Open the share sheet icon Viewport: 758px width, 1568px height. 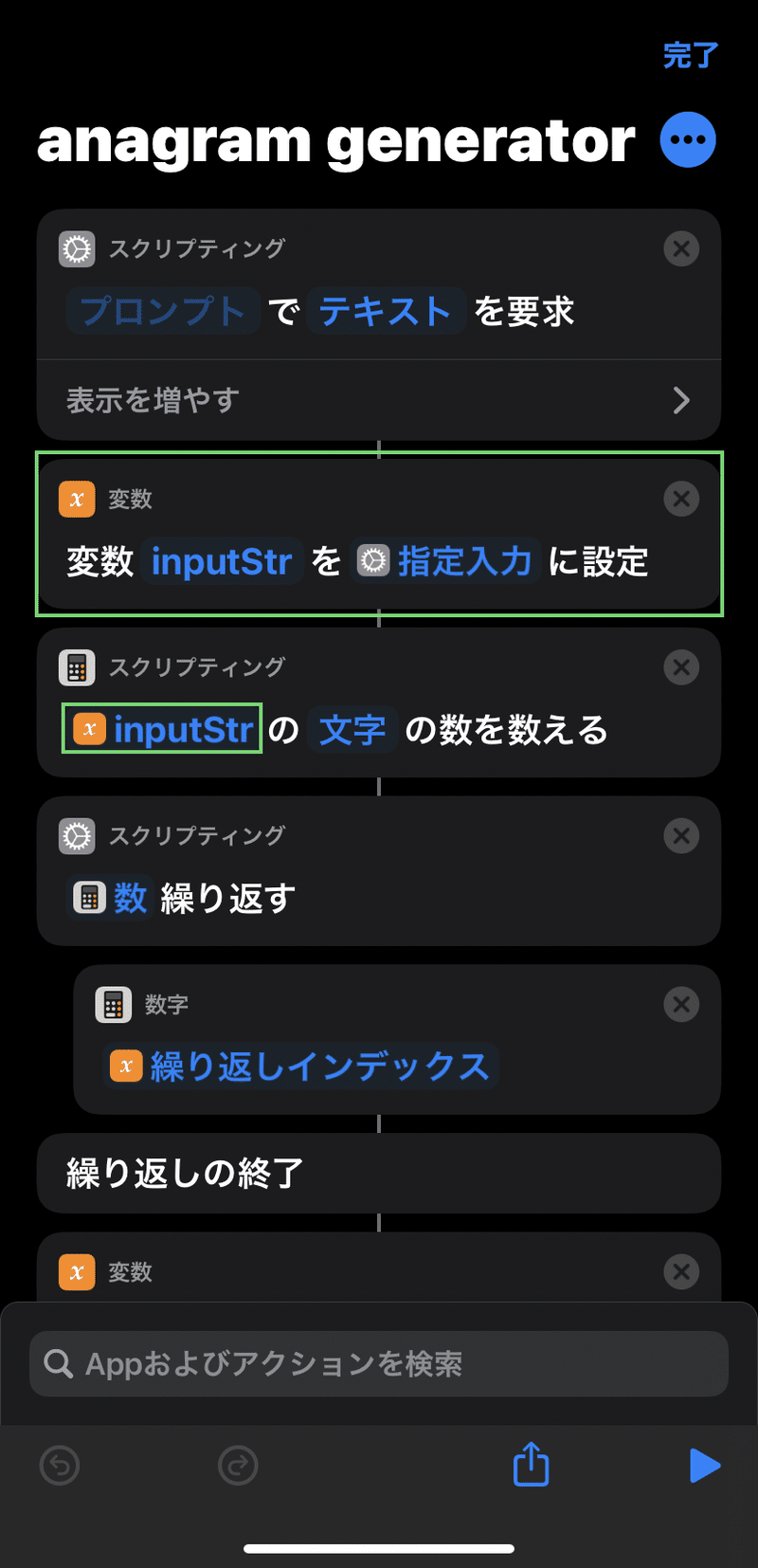[531, 1466]
